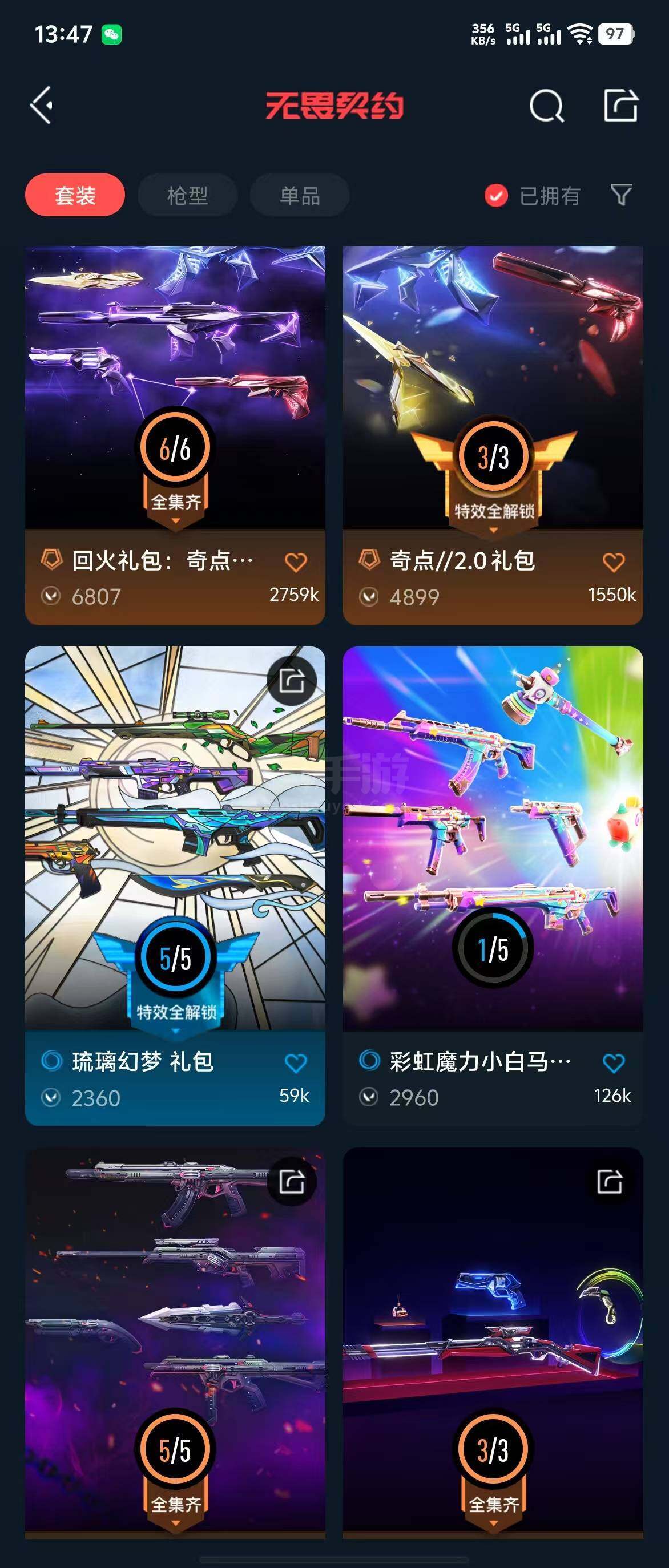Viewport: 669px width, 1568px height.
Task: Favorite the 彩虹魔力小白马 bundle
Action: [614, 1063]
